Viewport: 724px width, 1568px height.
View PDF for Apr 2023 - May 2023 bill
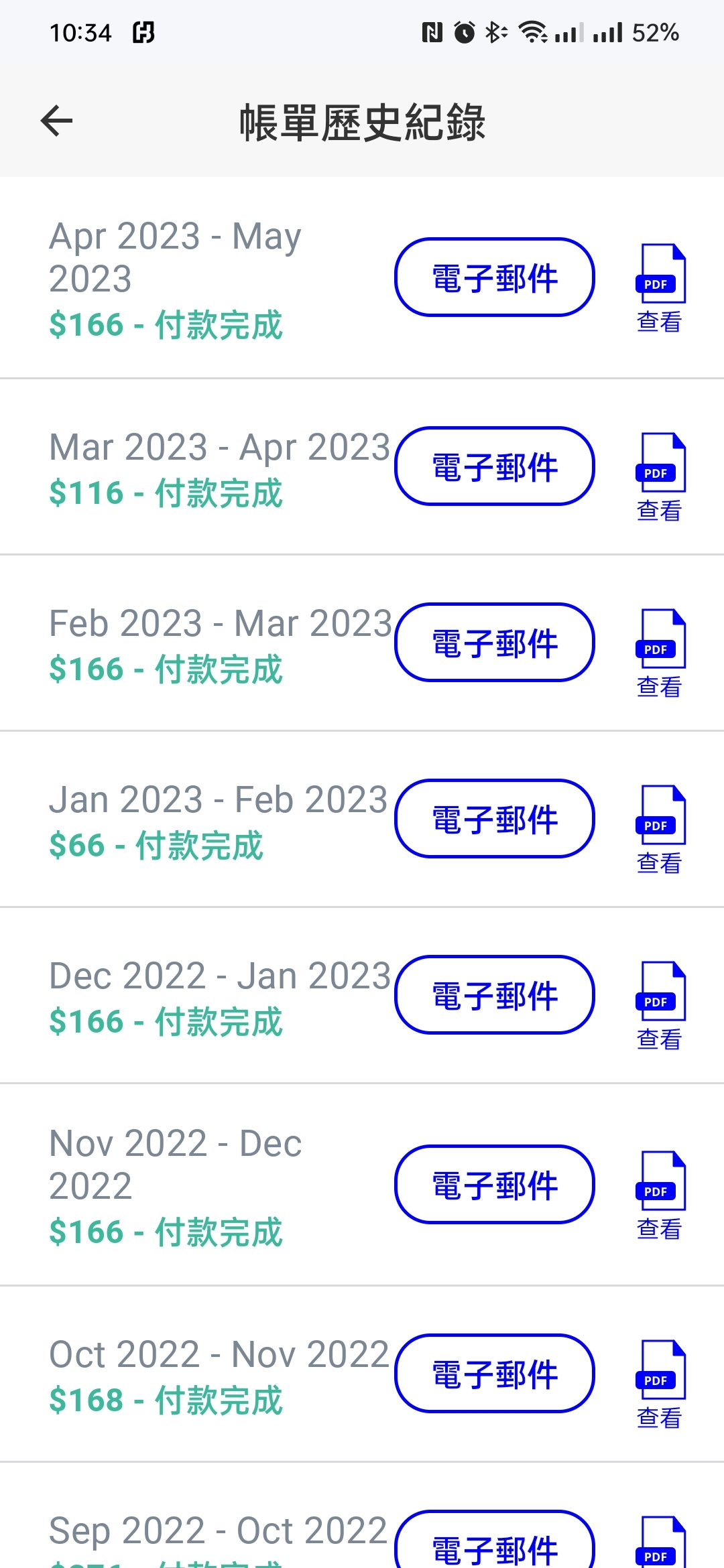point(660,287)
